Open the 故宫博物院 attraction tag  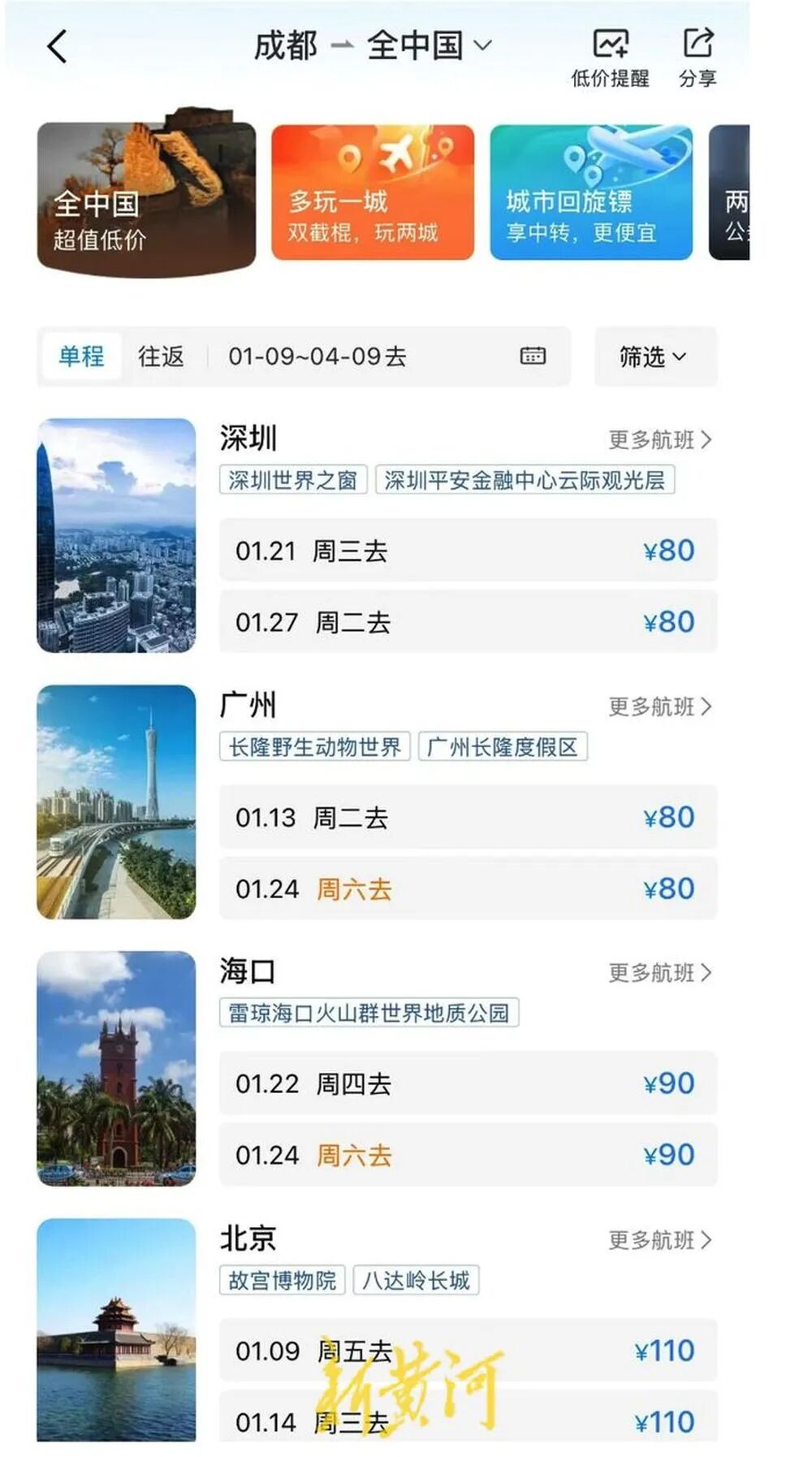pos(283,1280)
